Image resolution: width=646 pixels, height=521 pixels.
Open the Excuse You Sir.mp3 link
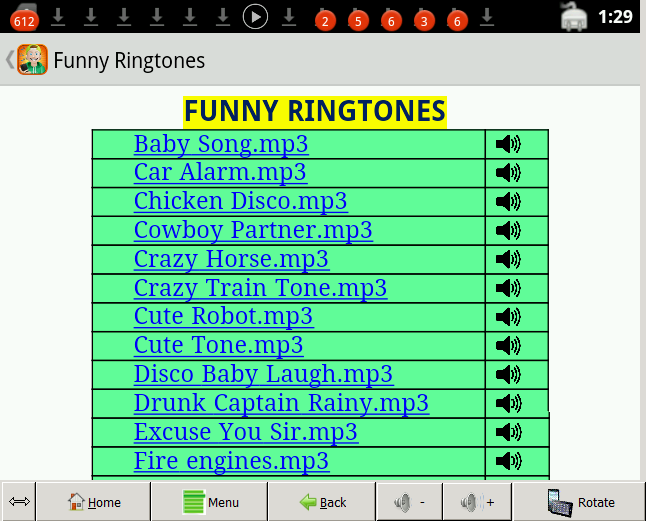point(246,432)
